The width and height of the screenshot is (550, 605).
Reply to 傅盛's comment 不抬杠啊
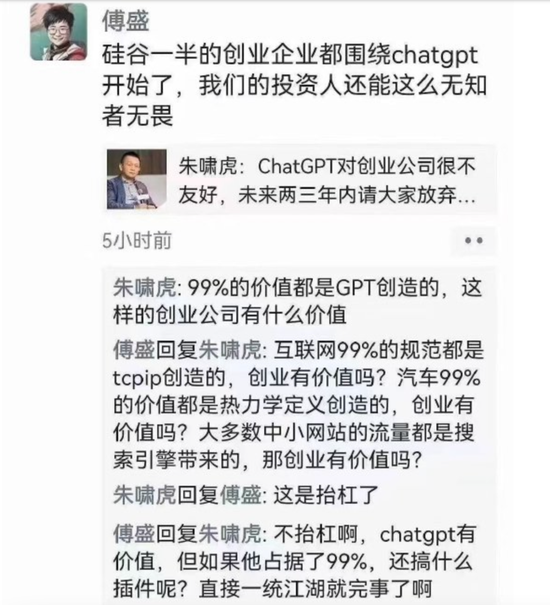tap(294, 561)
